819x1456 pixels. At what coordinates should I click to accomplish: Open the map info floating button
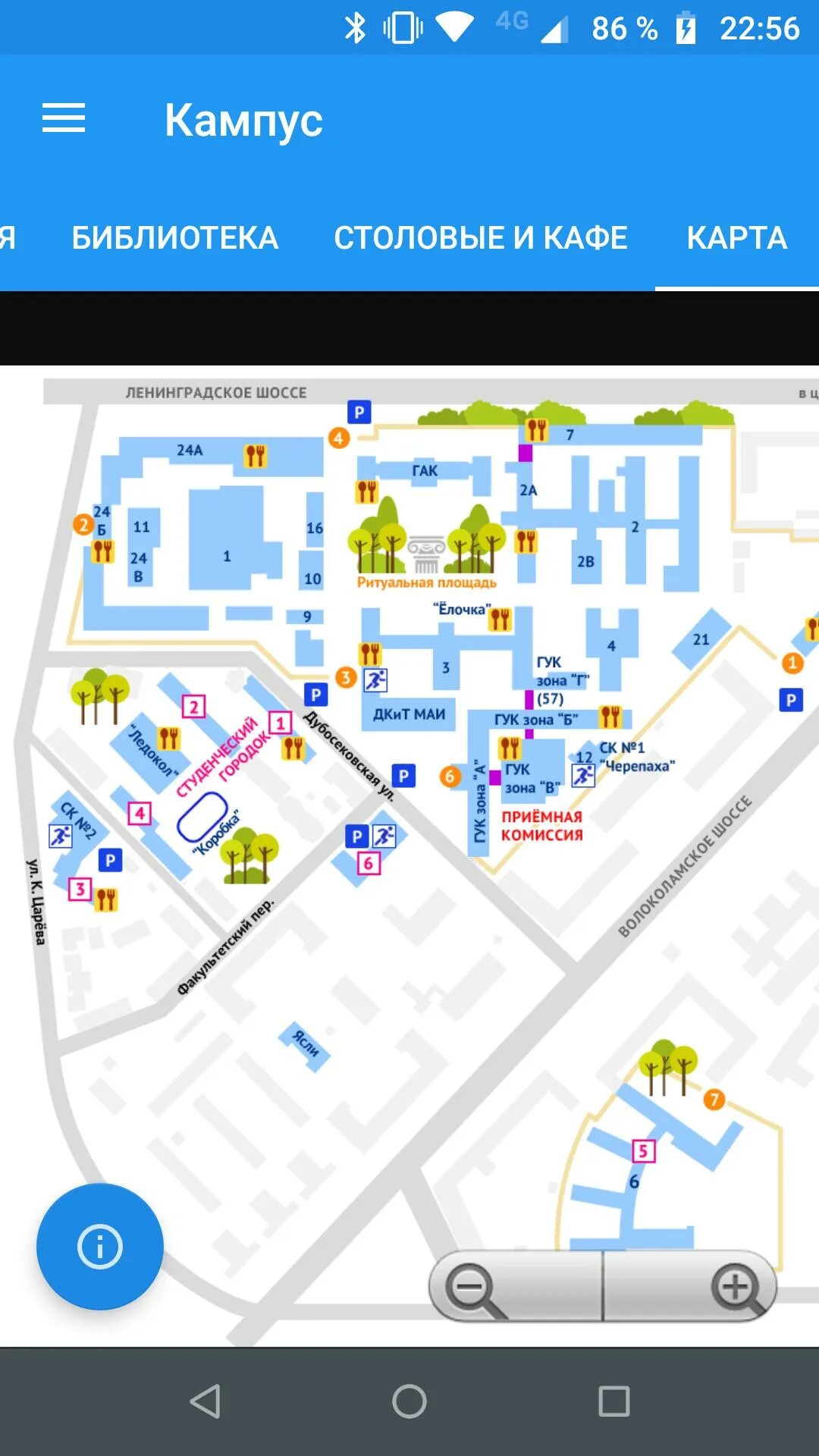coord(100,1246)
